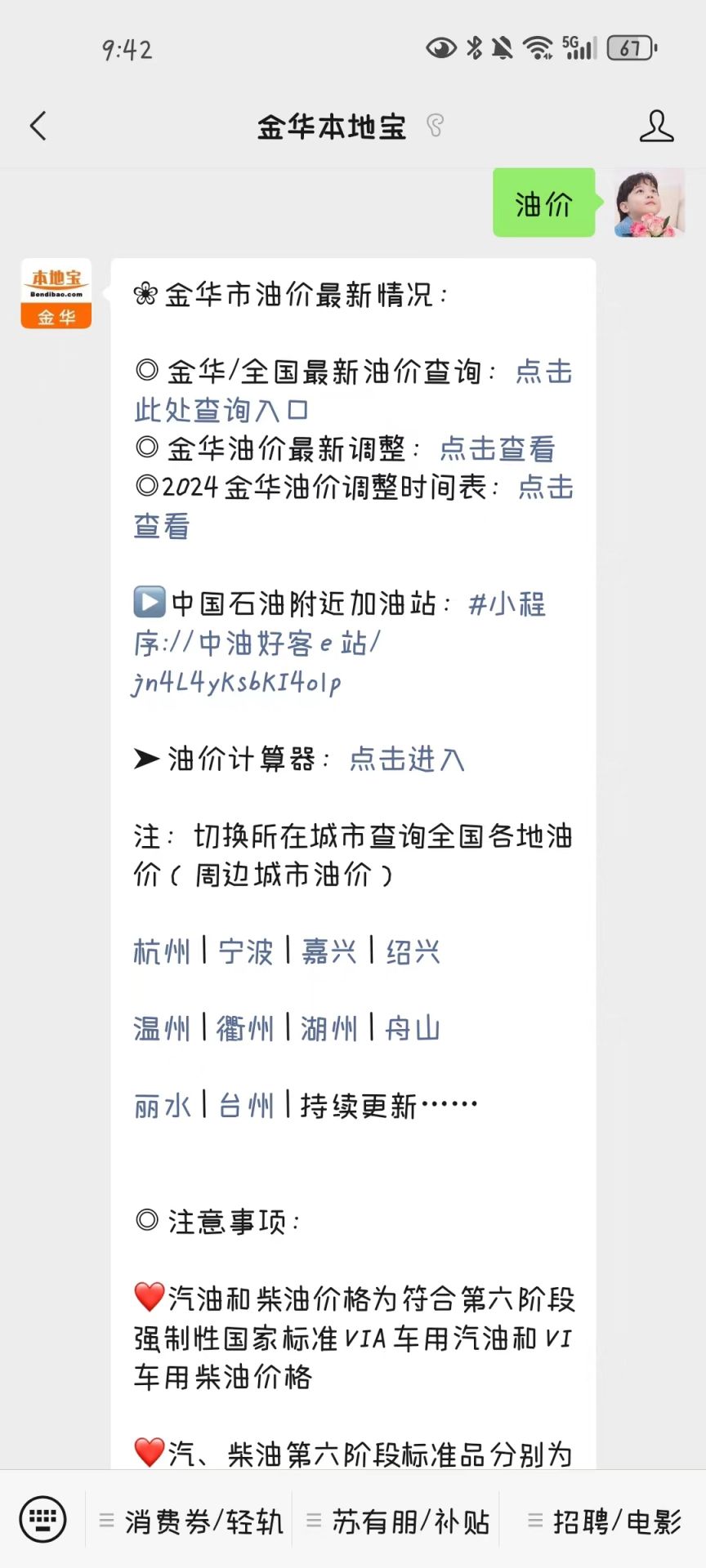Viewport: 706px width, 1568px height.
Task: View 衢州 oil prices
Action: (x=245, y=1029)
